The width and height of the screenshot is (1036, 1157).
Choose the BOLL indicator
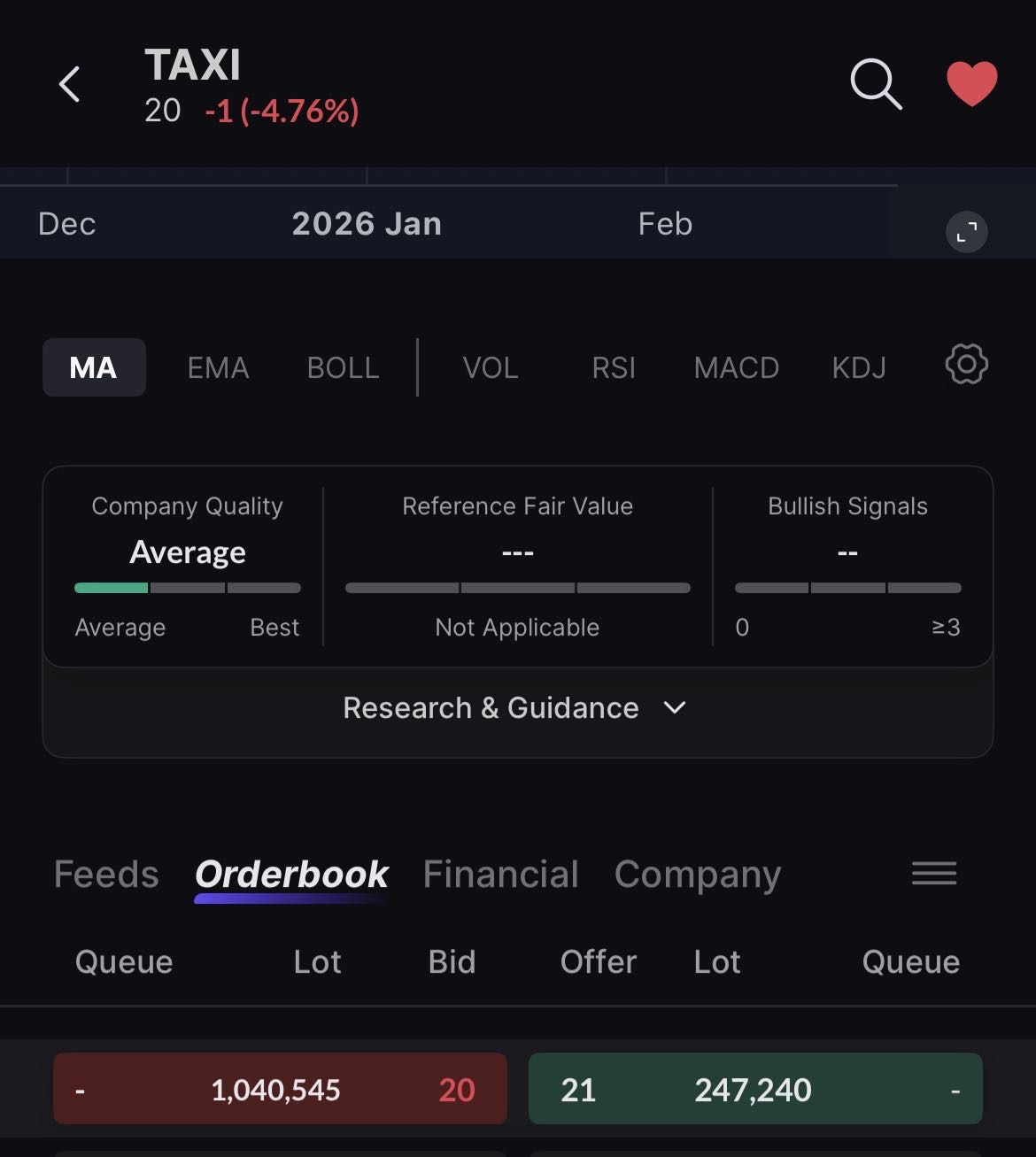343,367
